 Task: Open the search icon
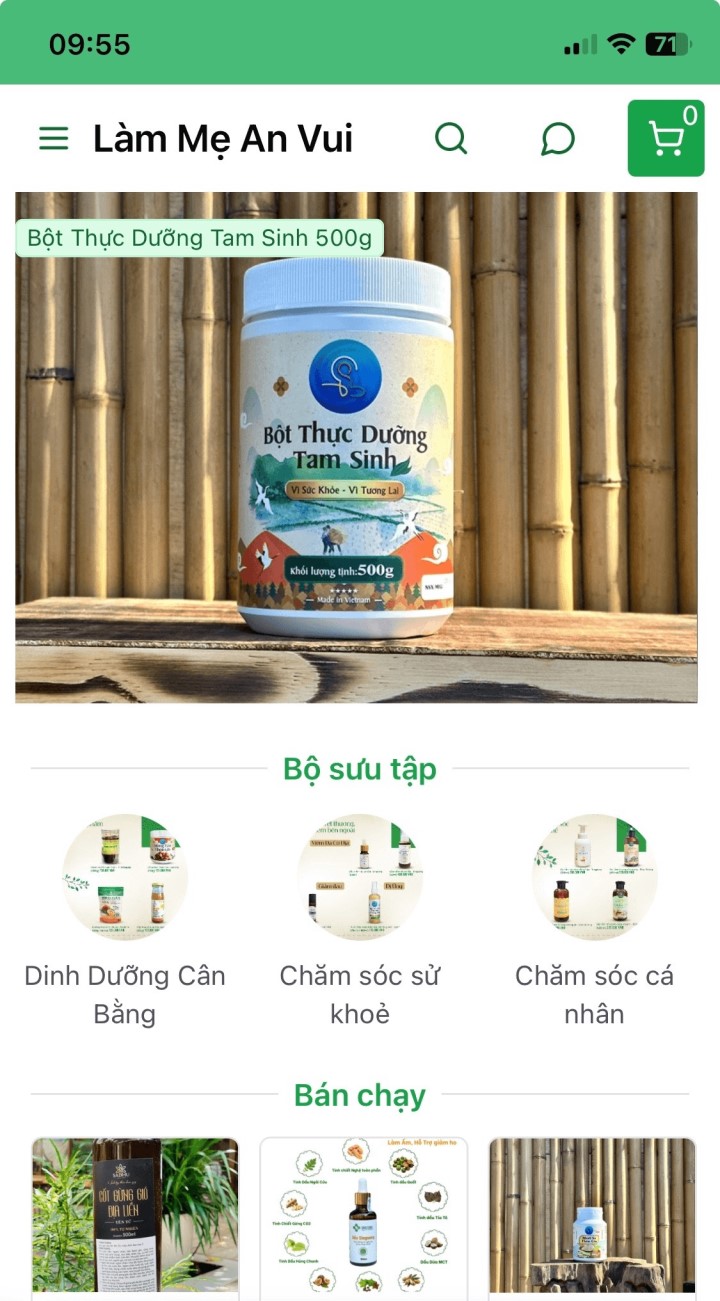451,138
